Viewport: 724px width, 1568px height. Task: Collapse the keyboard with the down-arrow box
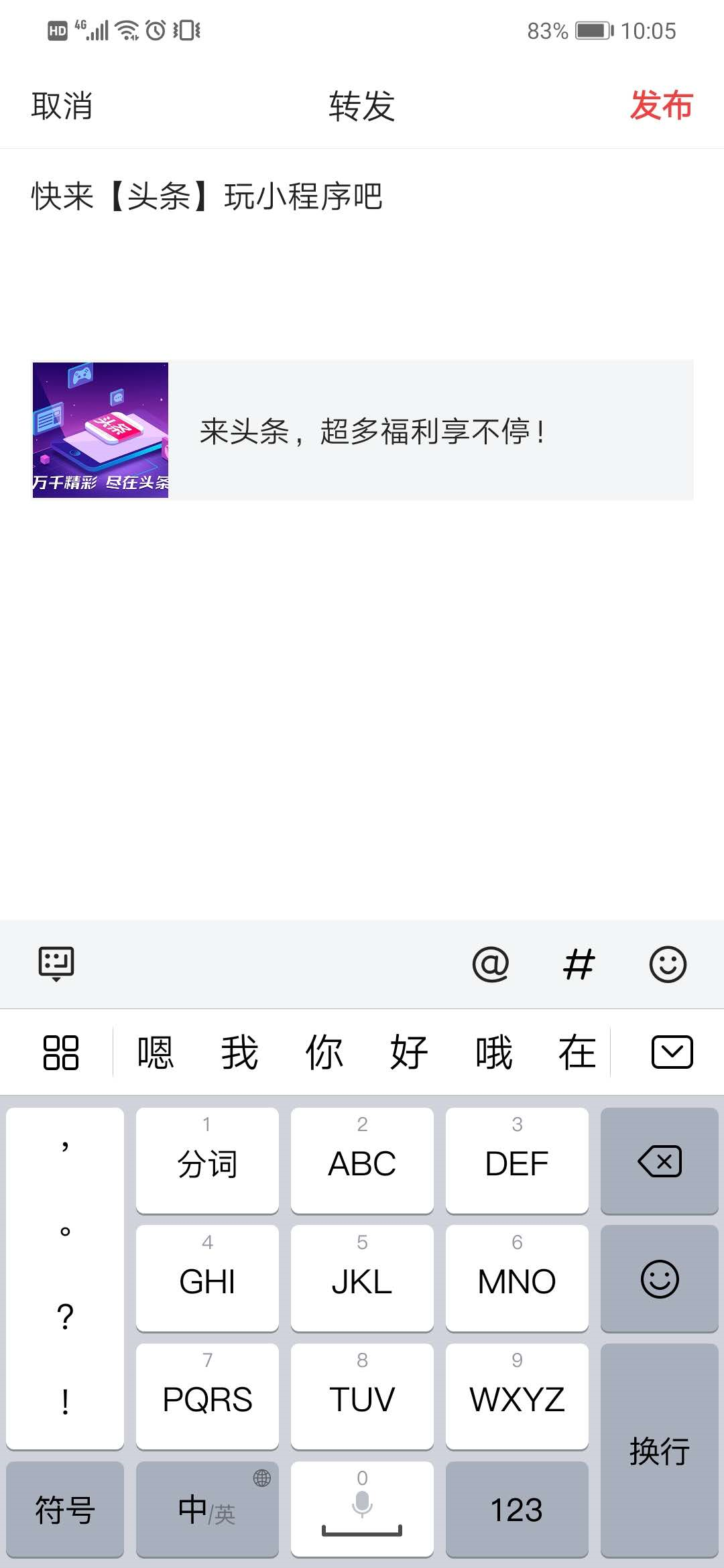672,1052
